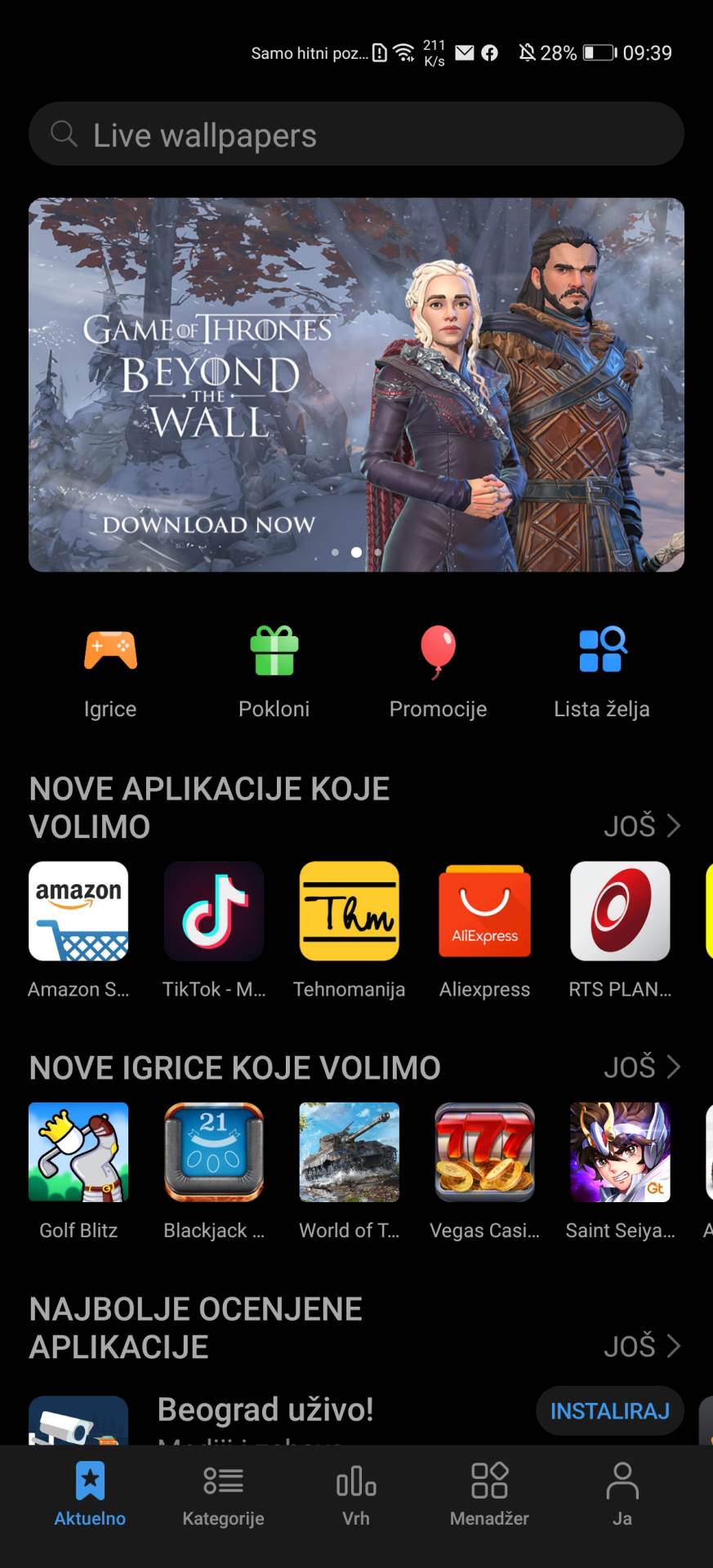The height and width of the screenshot is (1568, 713).
Task: Show more under Nove aplikacije koje volimo
Action: (642, 826)
